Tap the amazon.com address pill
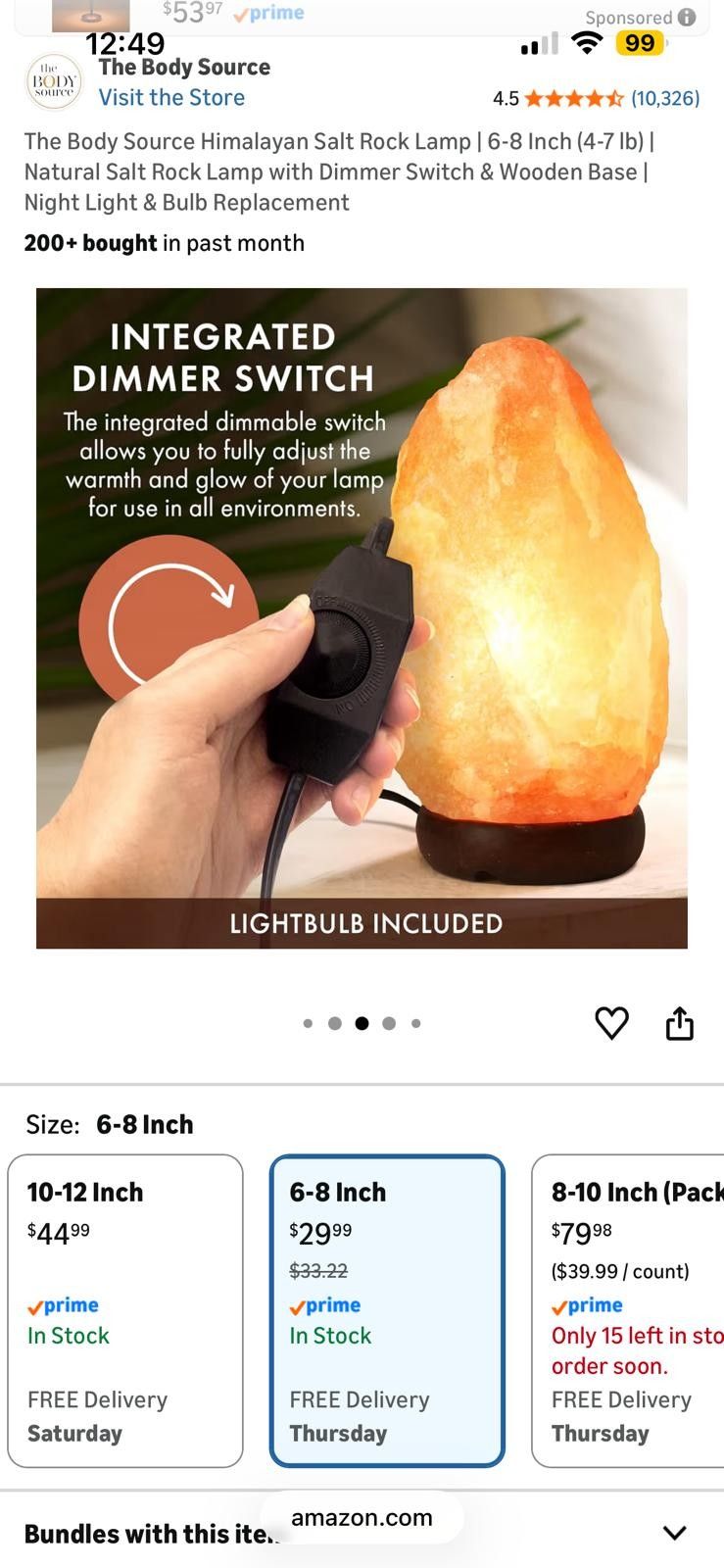The width and height of the screenshot is (724, 1568). (x=362, y=1518)
